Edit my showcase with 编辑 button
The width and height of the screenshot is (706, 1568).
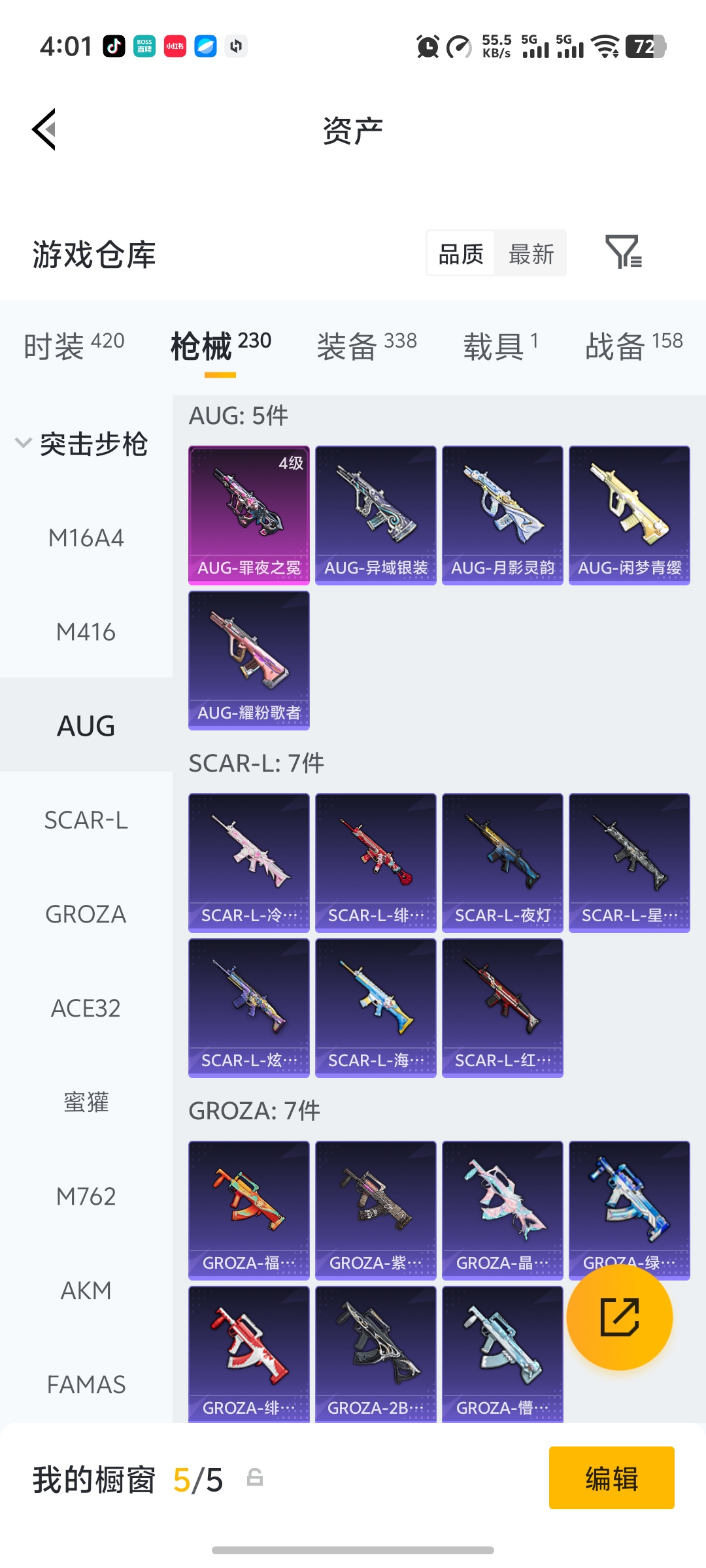[x=611, y=1478]
